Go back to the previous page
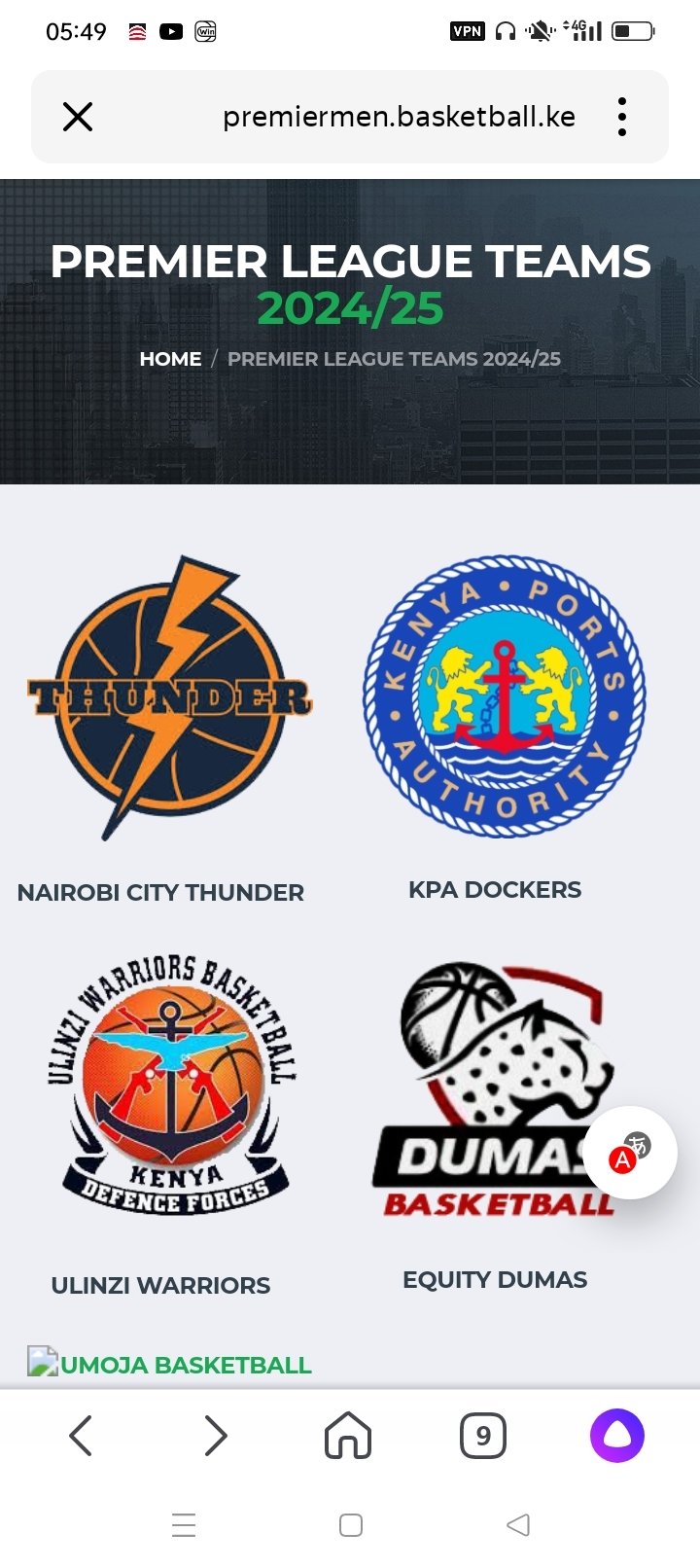The width and height of the screenshot is (700, 1568). [82, 1436]
